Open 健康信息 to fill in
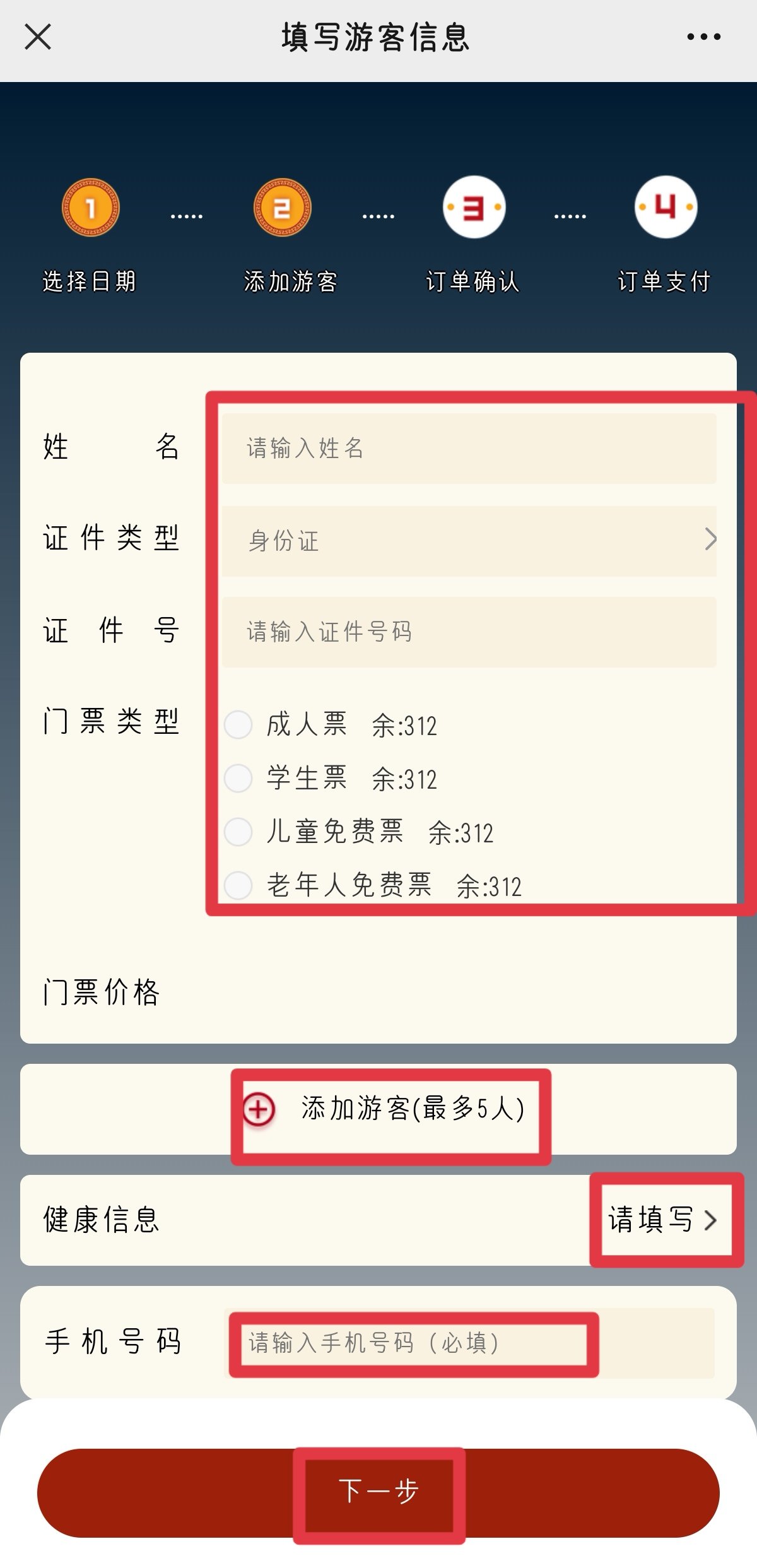757x1568 pixels. coord(662,1220)
